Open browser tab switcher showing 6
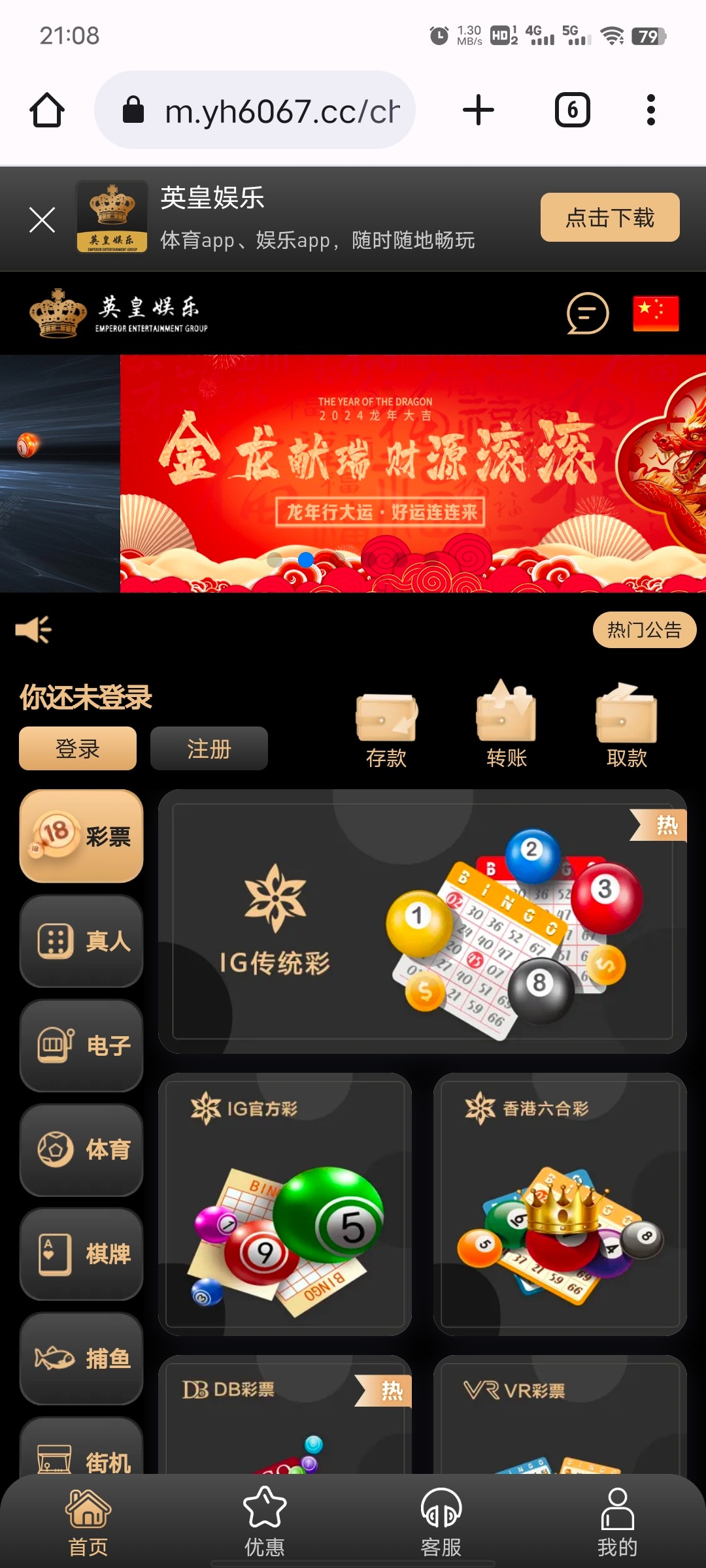 [572, 110]
